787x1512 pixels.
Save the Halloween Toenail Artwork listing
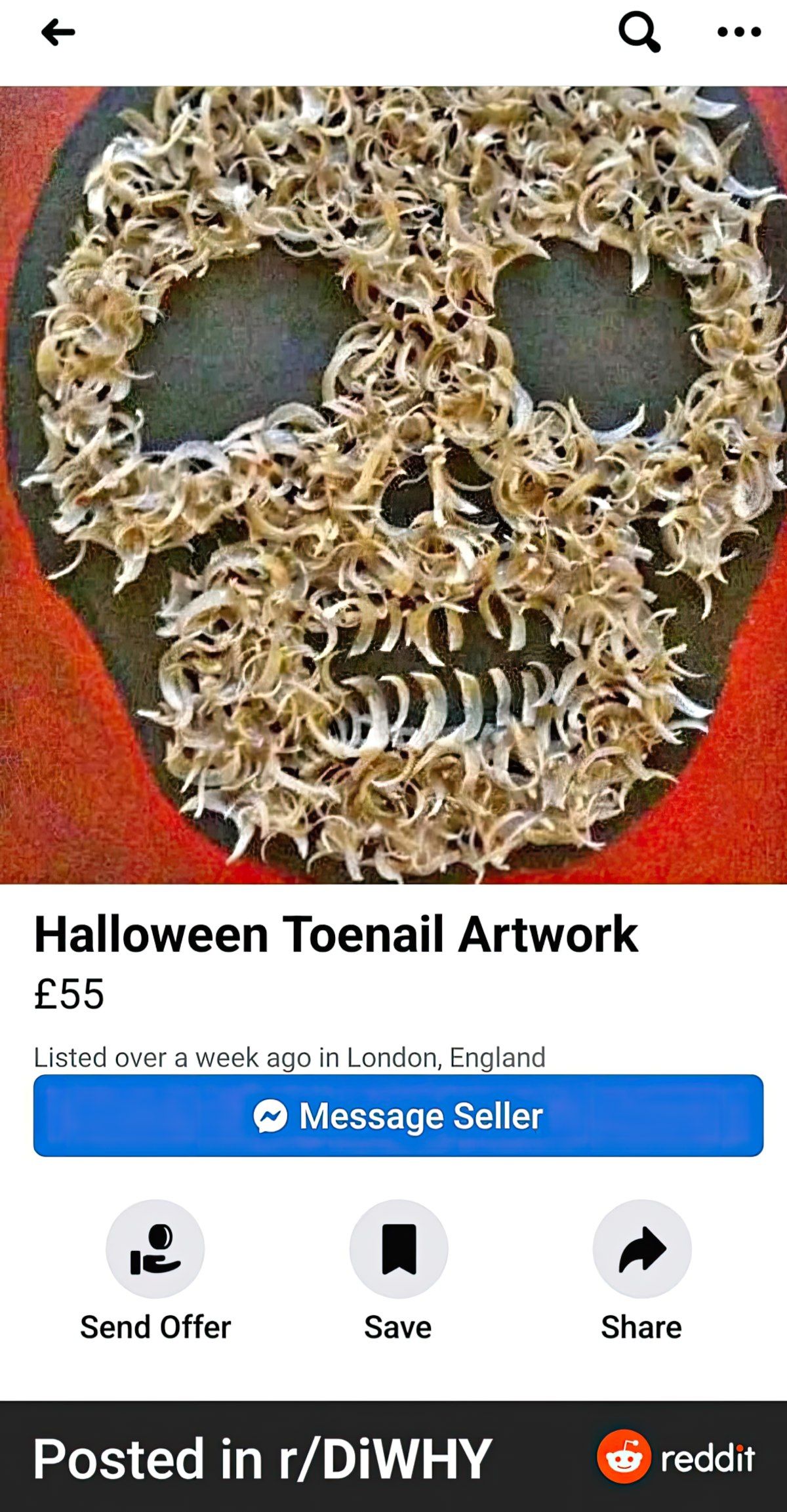tap(398, 1250)
